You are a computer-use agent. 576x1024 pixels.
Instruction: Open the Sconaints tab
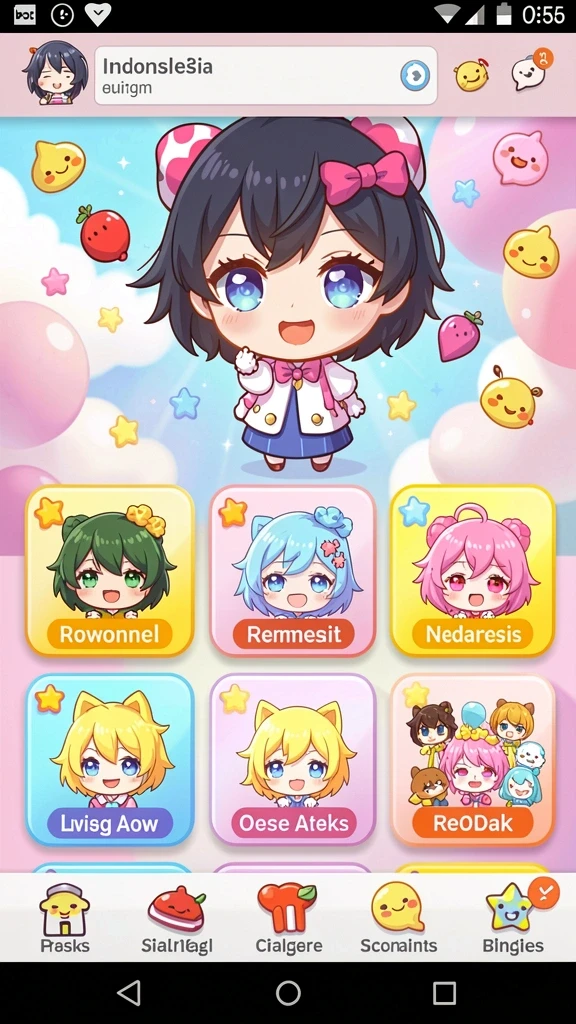tap(398, 918)
